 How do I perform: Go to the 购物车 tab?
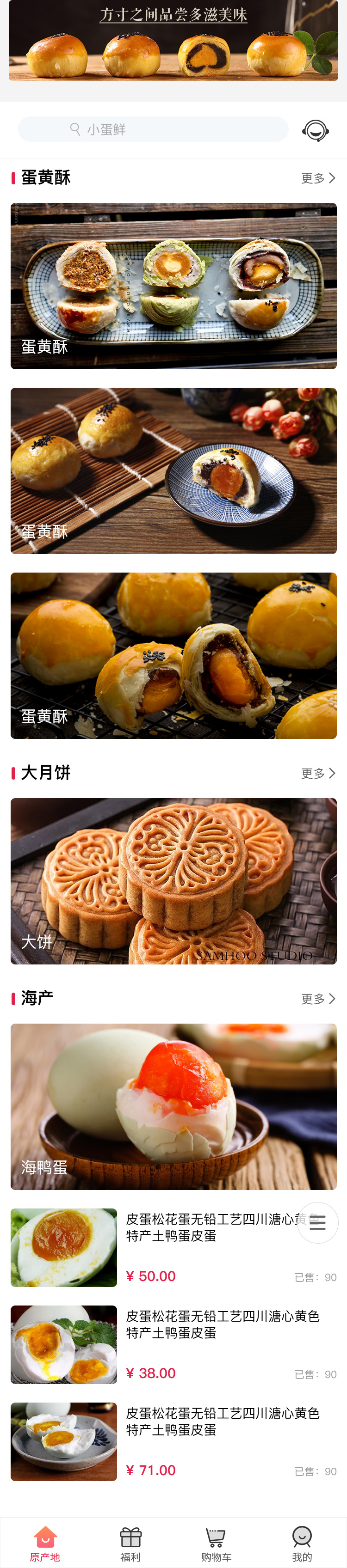216,1544
